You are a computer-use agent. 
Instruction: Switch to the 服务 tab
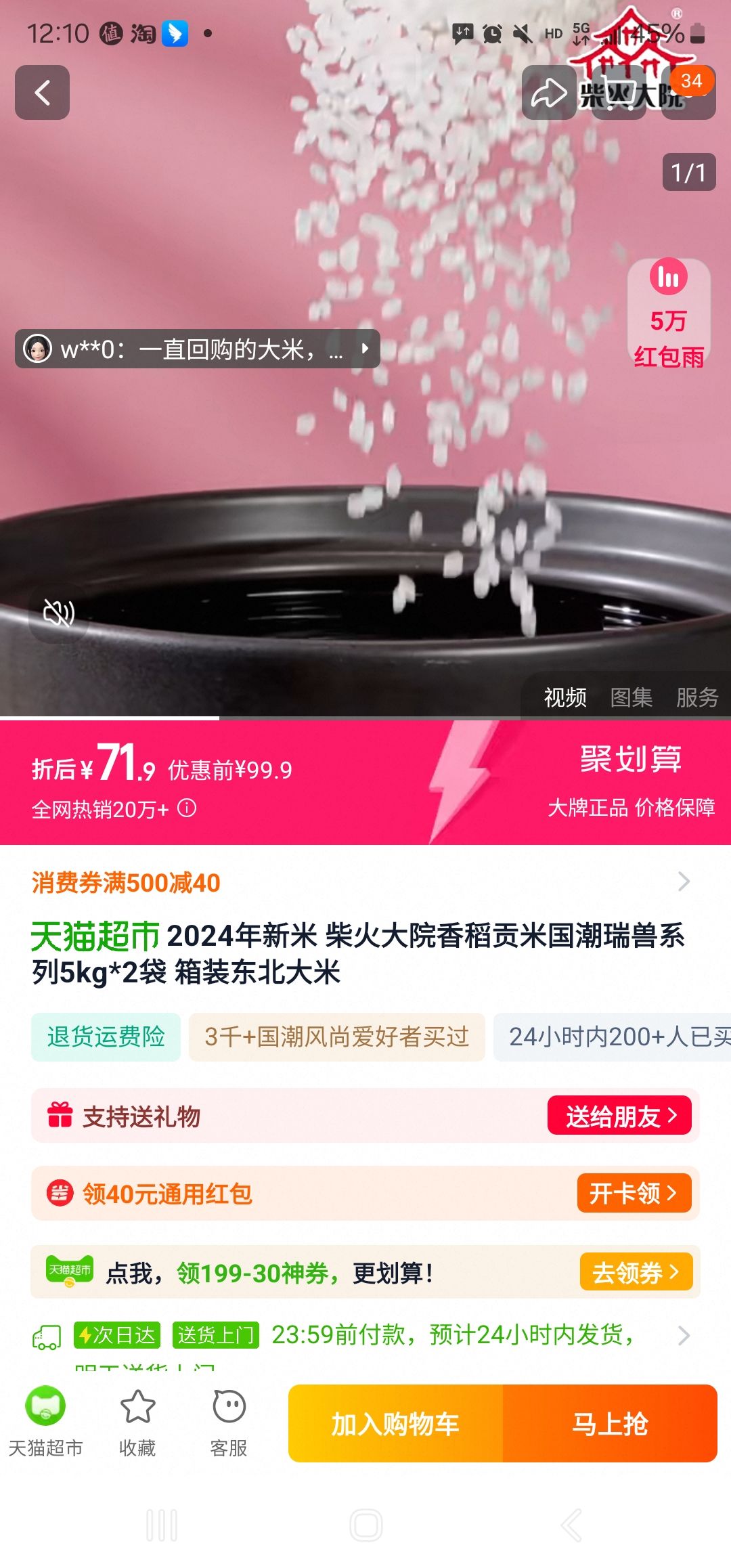pyautogui.click(x=697, y=697)
